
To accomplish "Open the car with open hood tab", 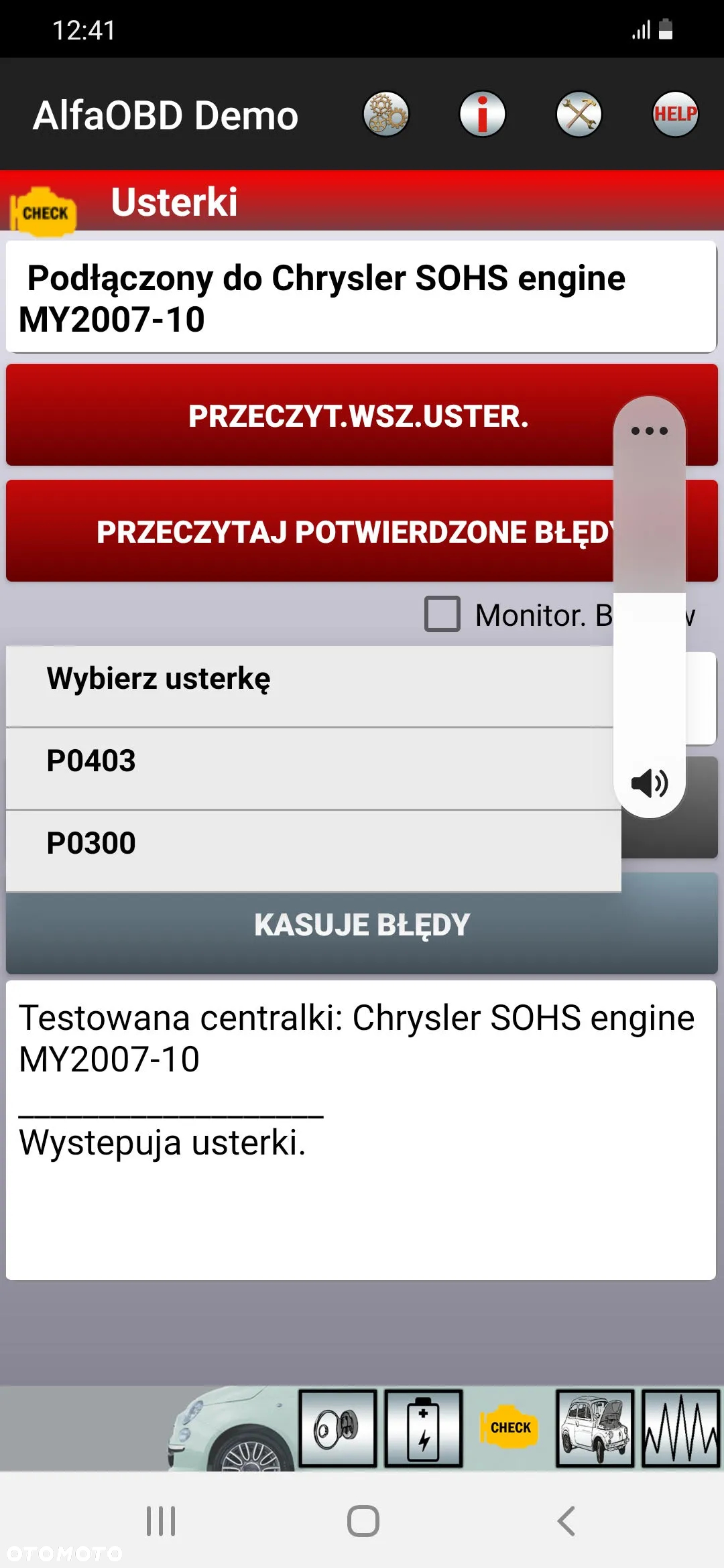I will (x=595, y=1429).
